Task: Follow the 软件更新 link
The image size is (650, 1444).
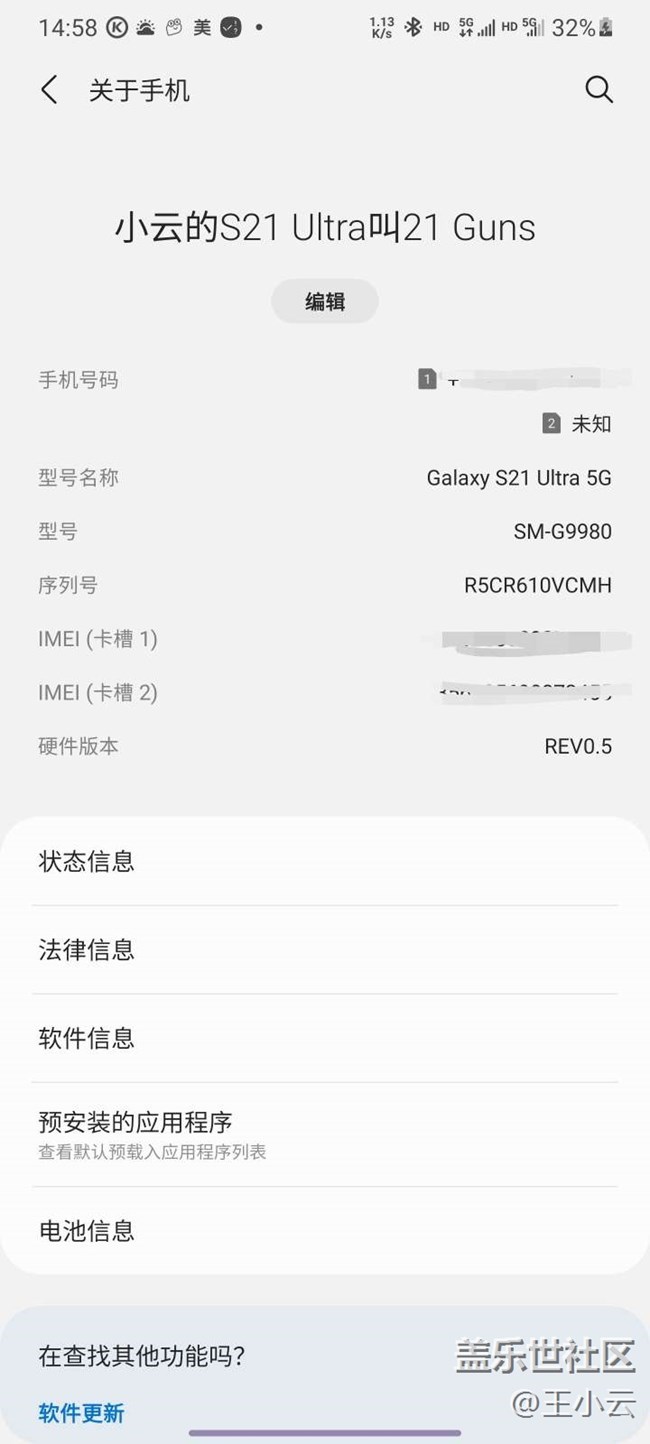Action: (82, 1413)
